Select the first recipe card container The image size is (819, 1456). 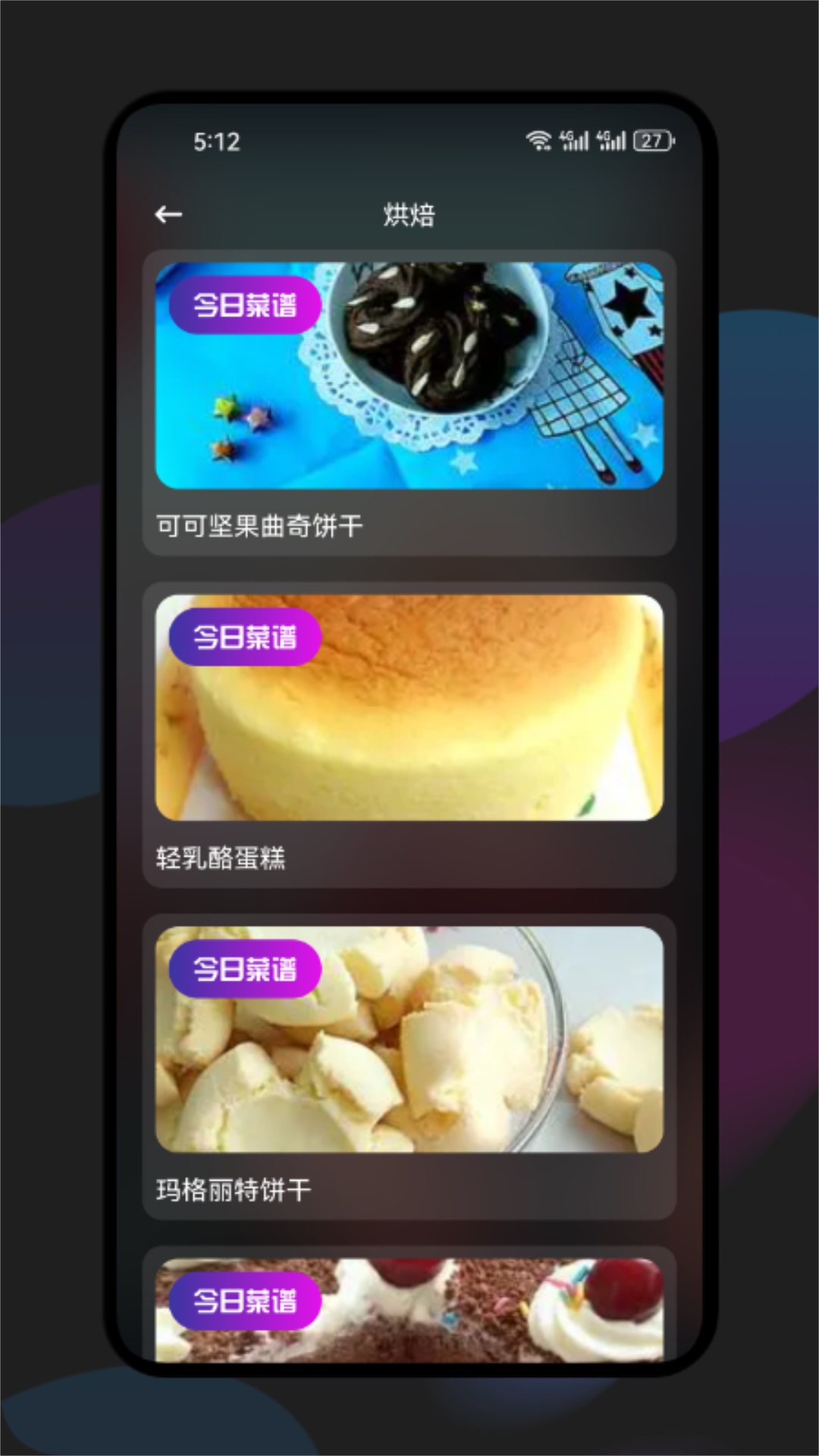[x=409, y=402]
